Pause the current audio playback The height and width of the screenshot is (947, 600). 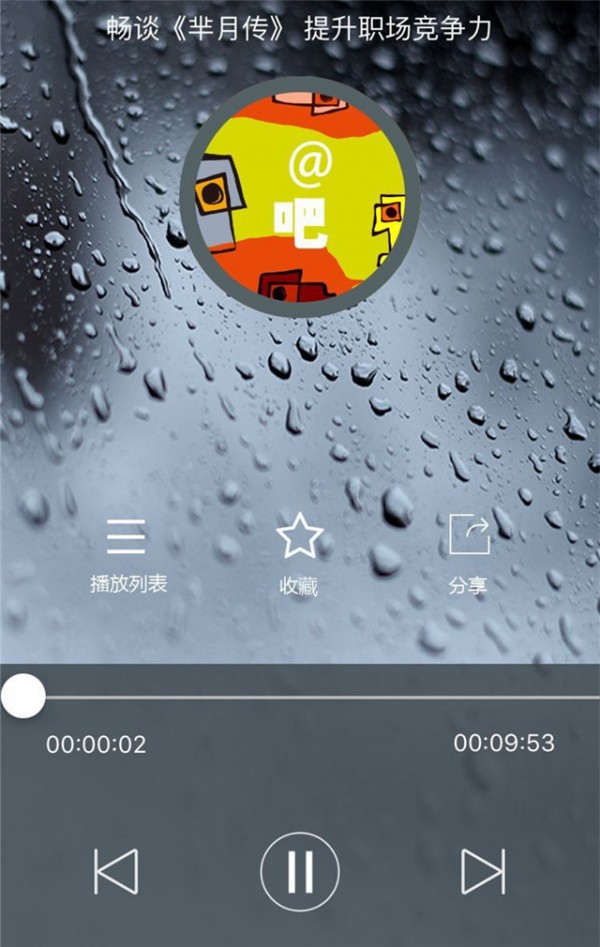[300, 872]
